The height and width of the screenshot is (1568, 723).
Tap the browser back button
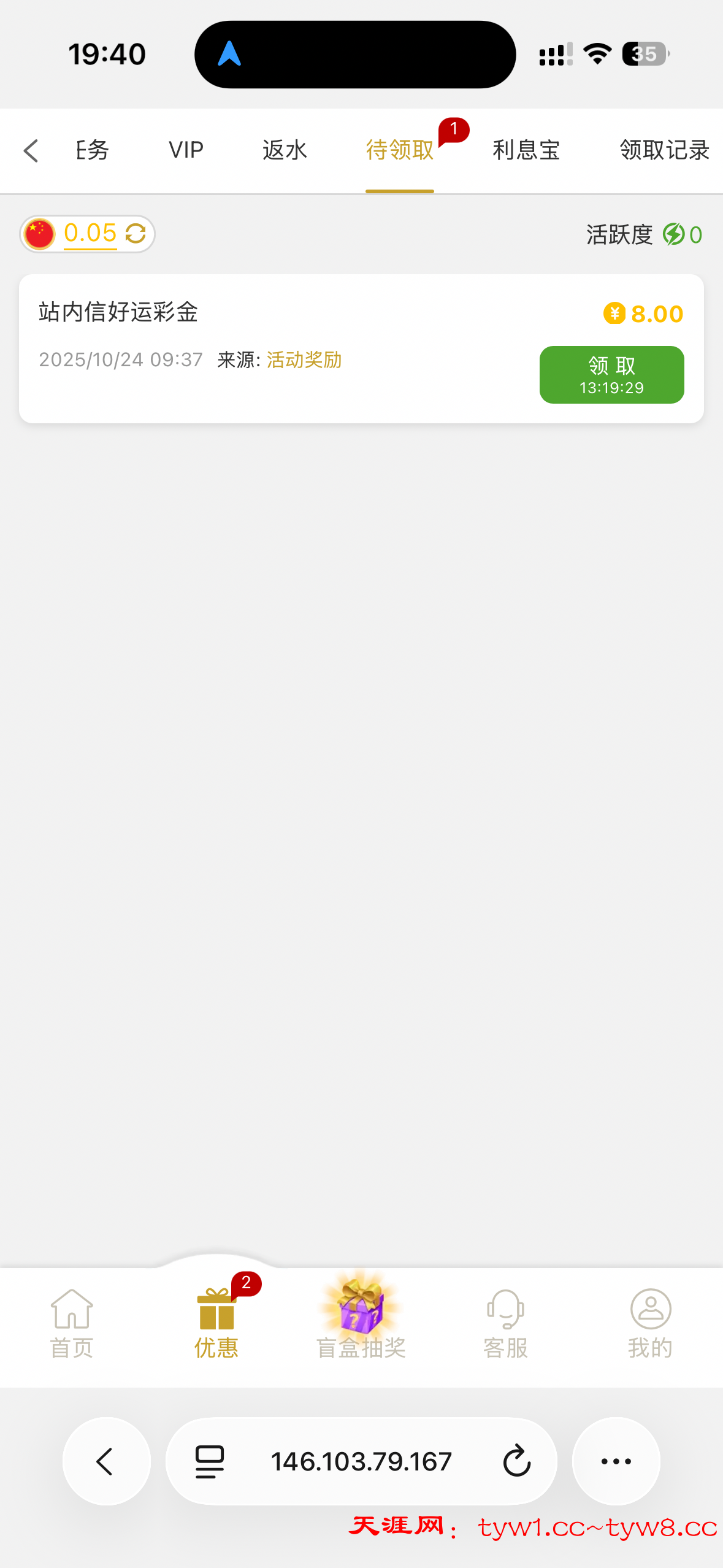coord(106,1461)
